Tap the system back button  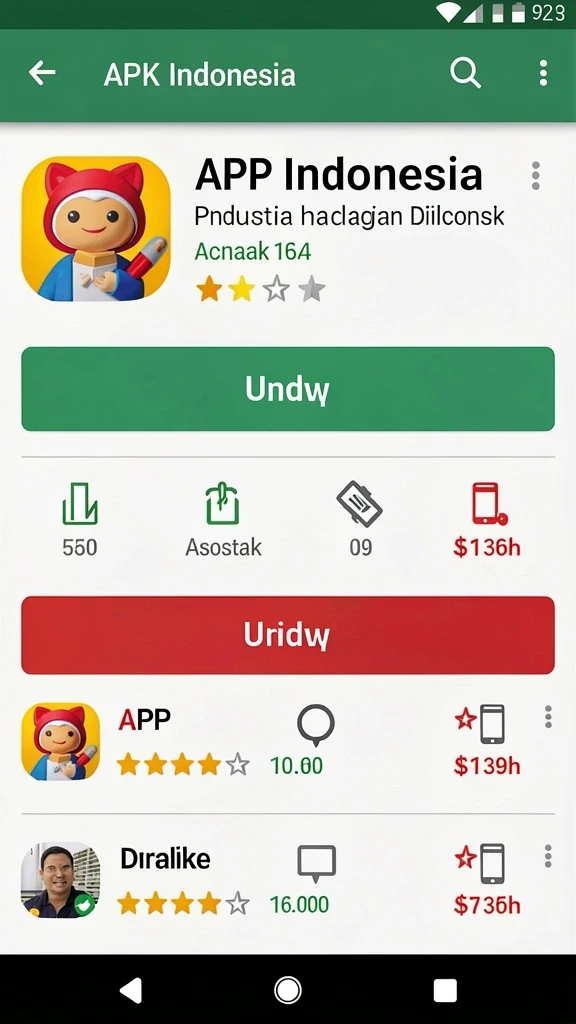pyautogui.click(x=131, y=991)
